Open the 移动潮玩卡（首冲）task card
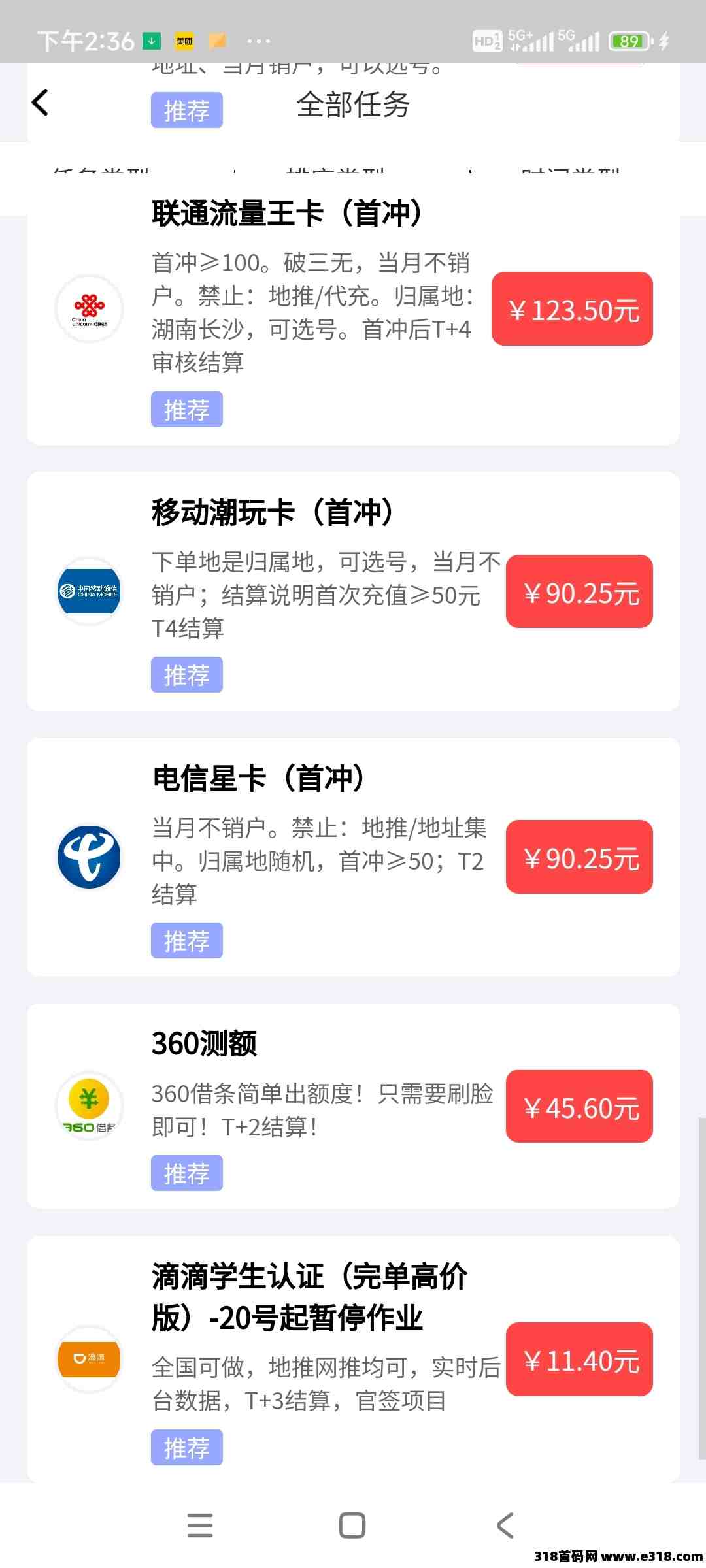The height and width of the screenshot is (1568, 706). (353, 591)
